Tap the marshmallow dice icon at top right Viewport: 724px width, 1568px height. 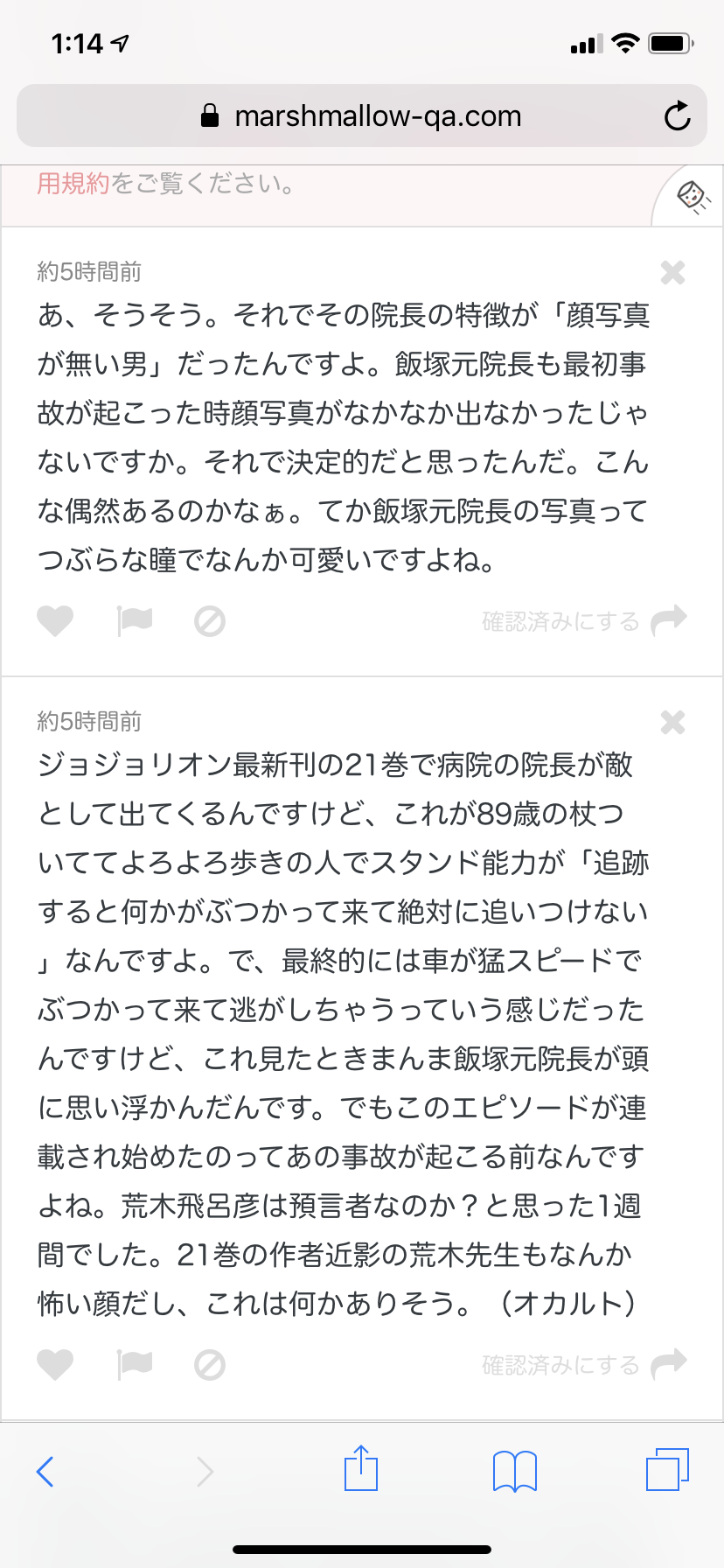pyautogui.click(x=693, y=196)
